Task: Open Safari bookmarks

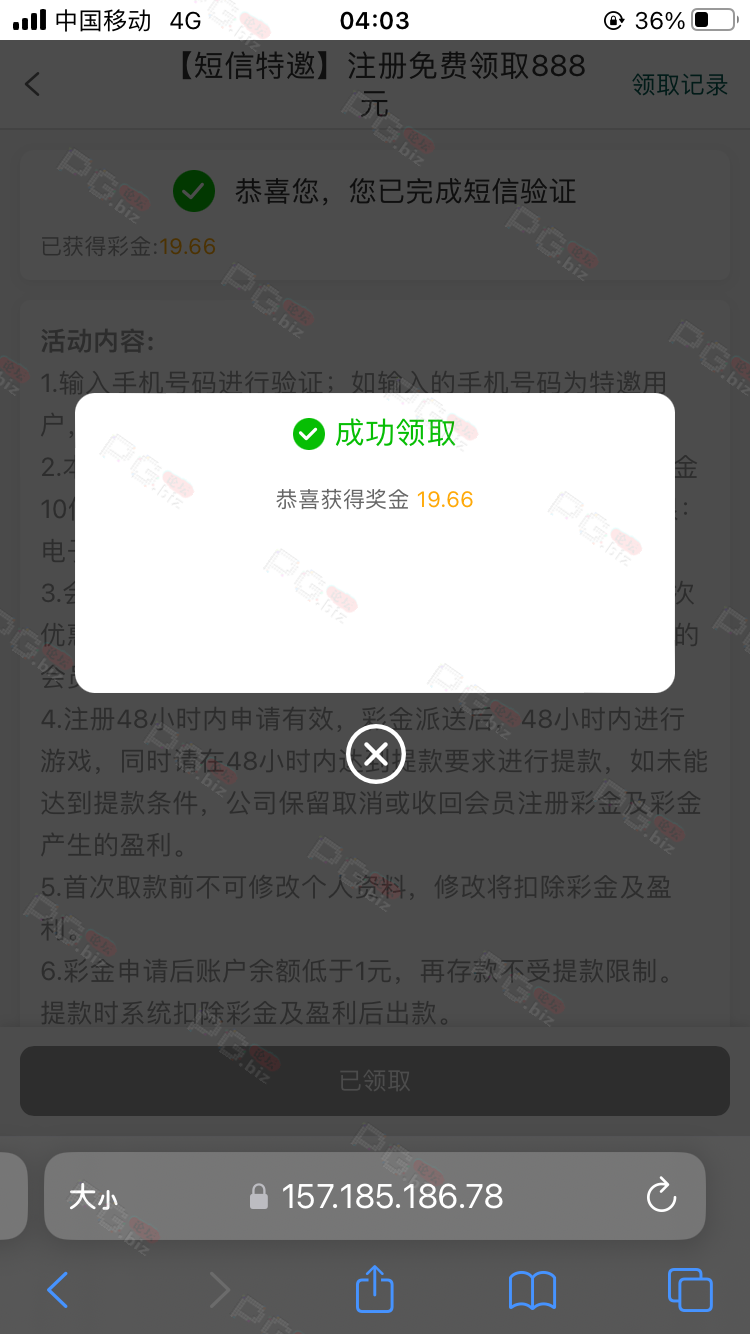Action: [532, 1290]
